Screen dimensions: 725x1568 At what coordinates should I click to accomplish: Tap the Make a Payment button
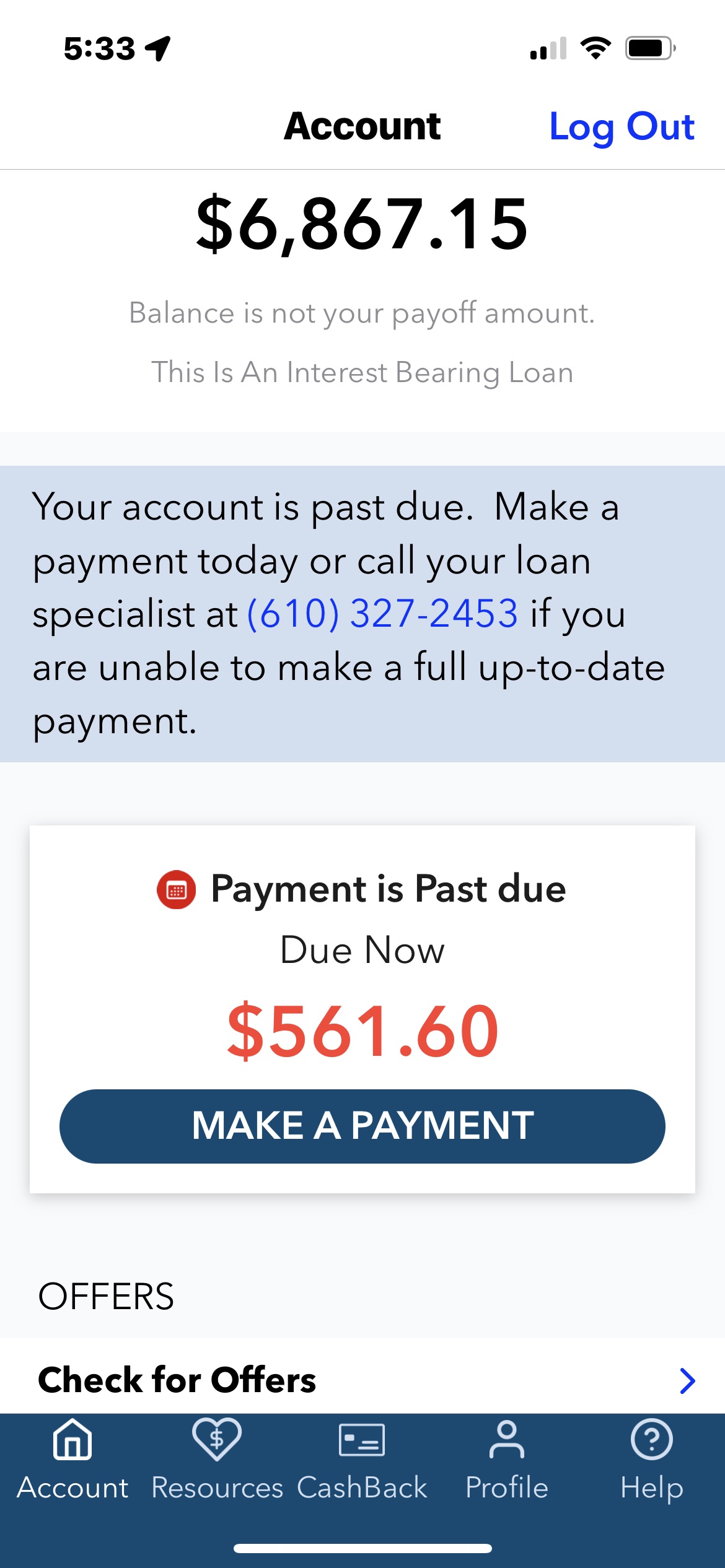point(362,1126)
